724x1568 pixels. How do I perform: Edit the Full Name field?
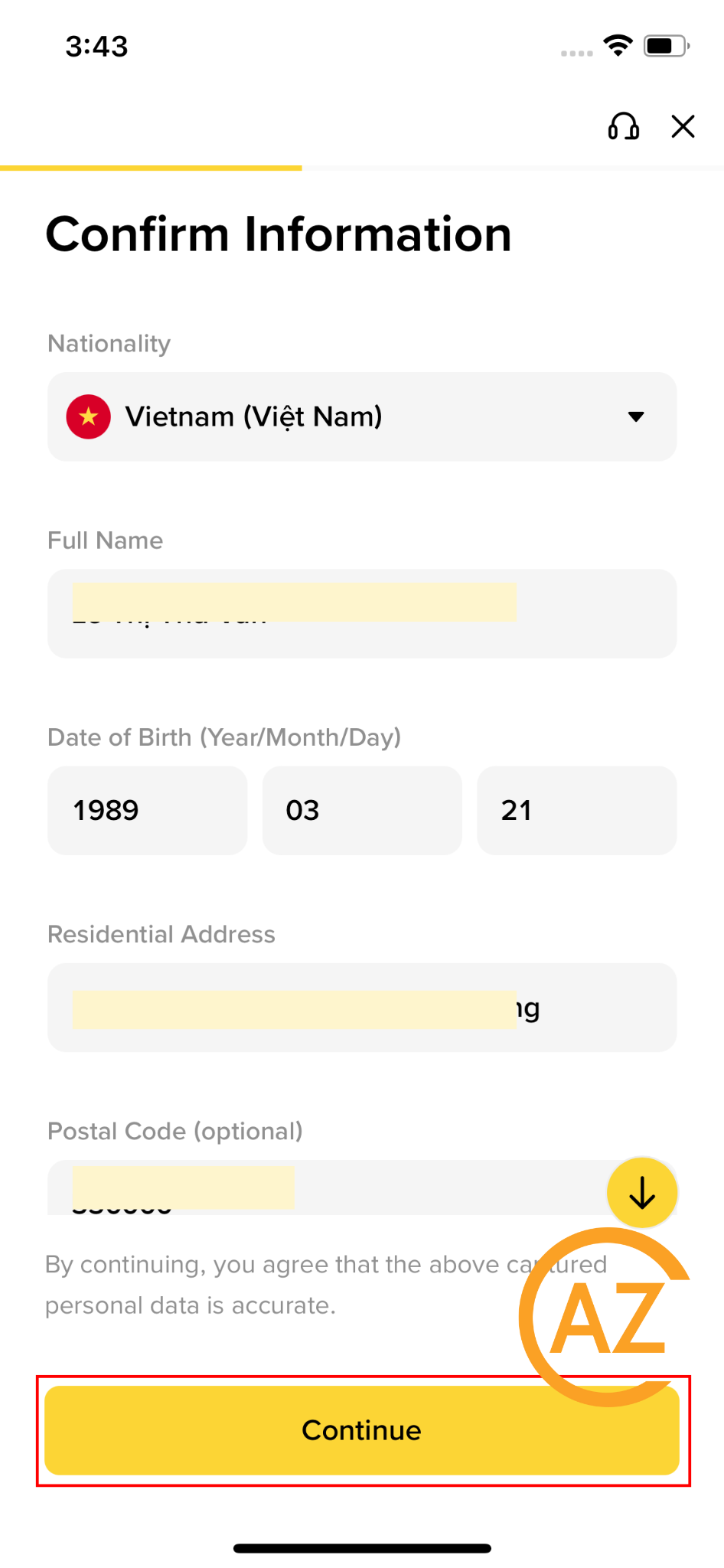click(x=362, y=613)
